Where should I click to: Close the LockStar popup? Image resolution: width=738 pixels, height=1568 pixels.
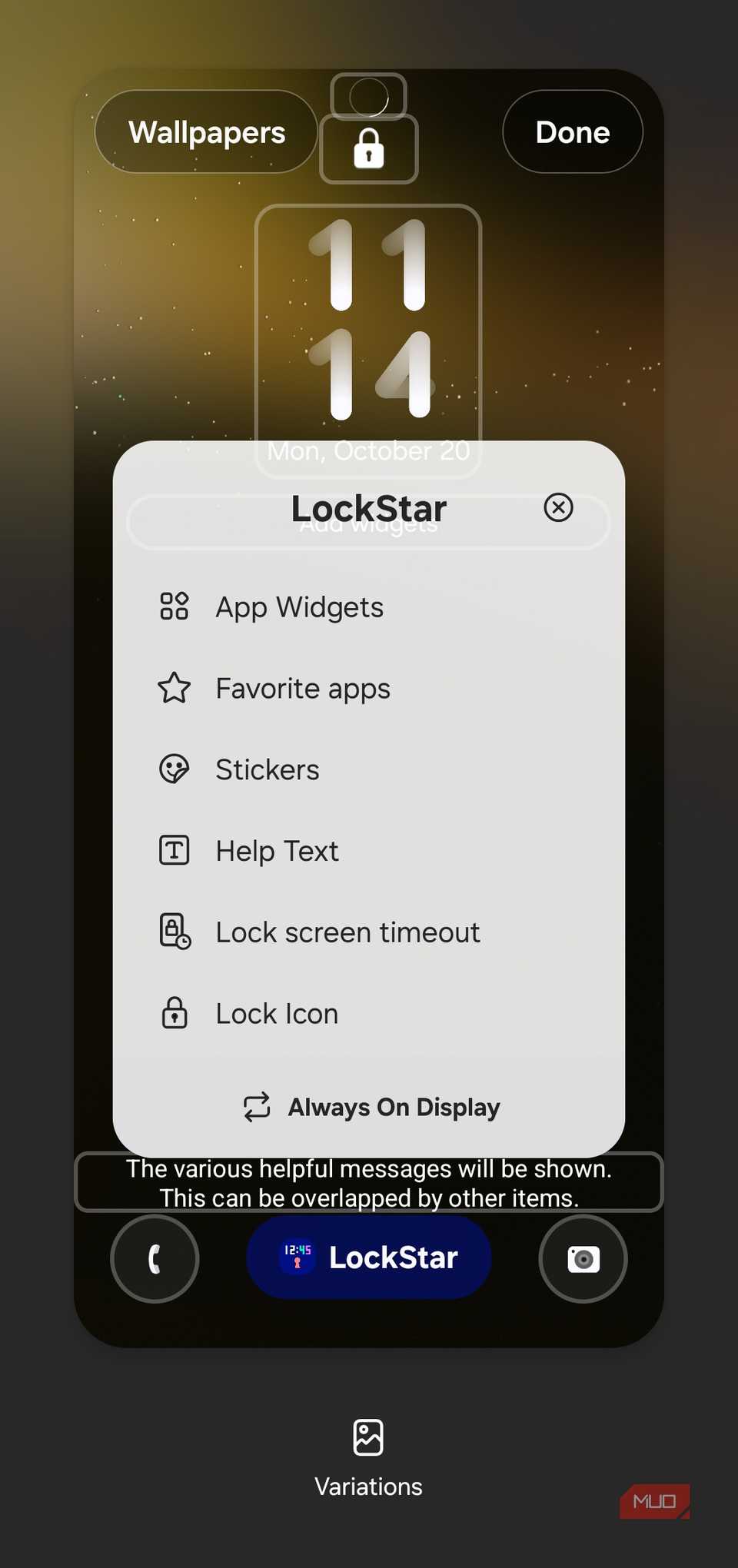(x=558, y=507)
